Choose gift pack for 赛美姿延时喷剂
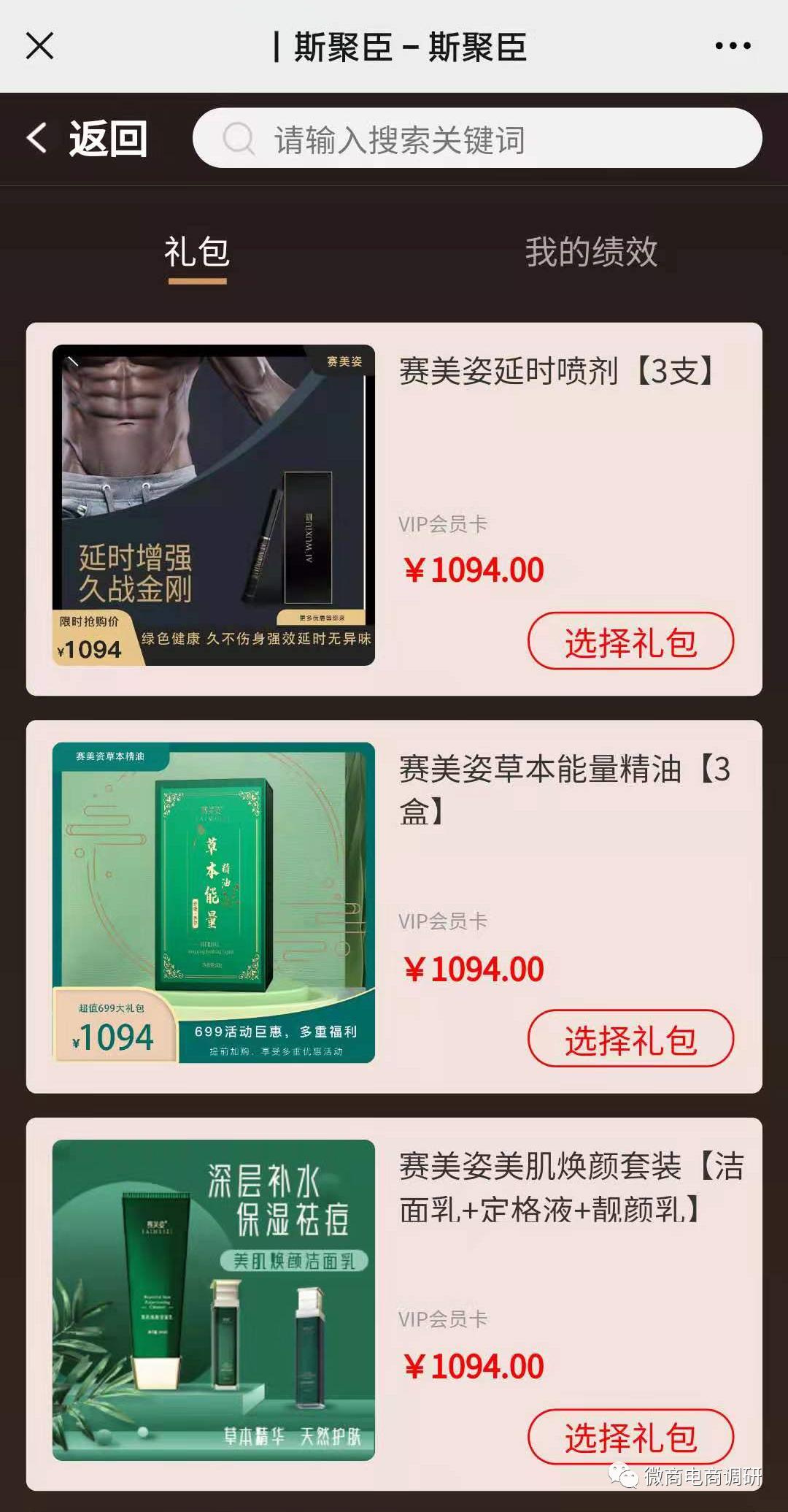 [630, 641]
